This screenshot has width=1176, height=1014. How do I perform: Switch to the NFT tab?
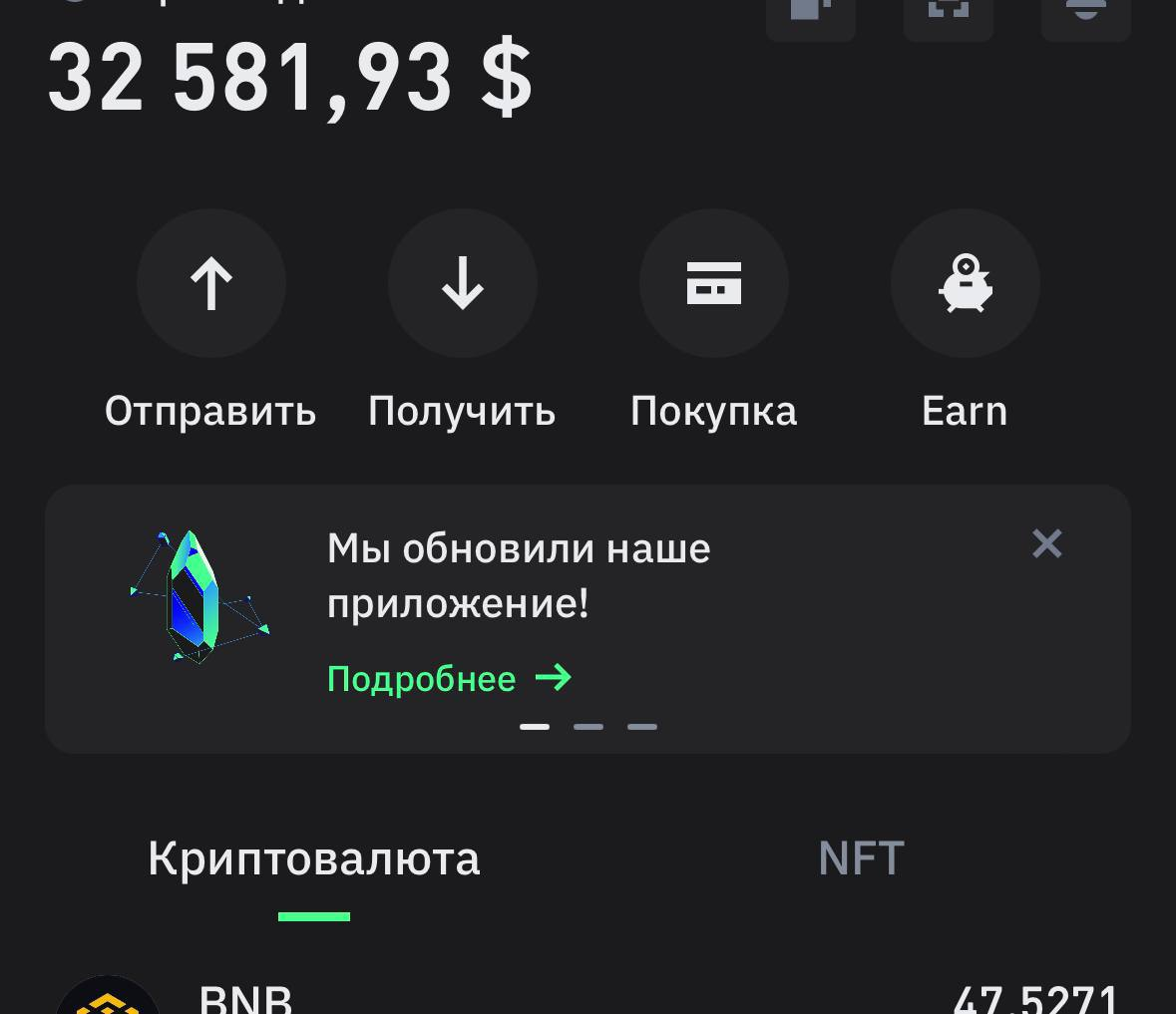tap(861, 858)
